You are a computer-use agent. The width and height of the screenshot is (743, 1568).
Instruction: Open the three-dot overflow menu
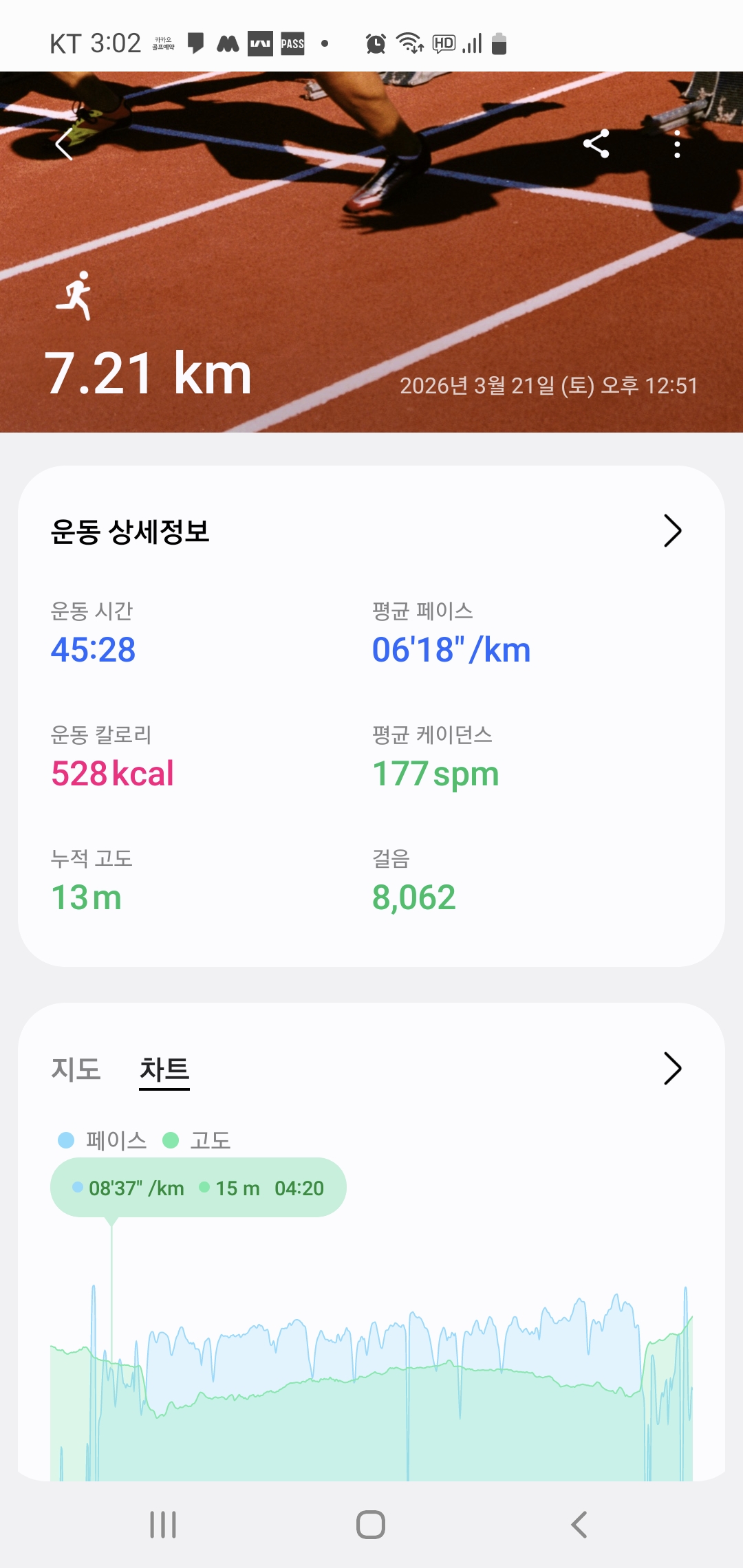pos(677,144)
